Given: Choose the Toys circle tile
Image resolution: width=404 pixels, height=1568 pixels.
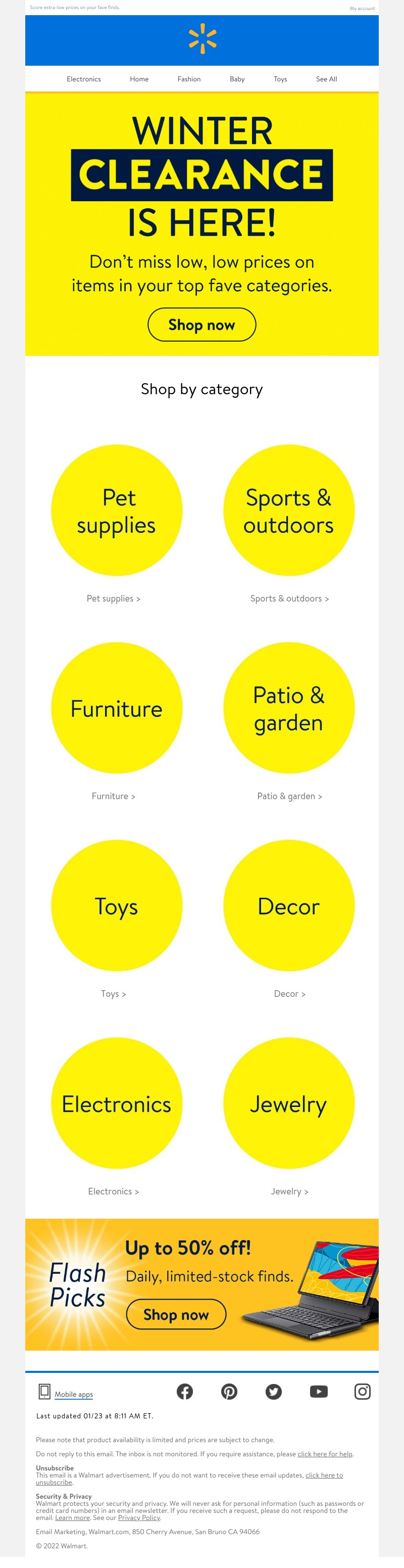Looking at the screenshot, I should [117, 906].
